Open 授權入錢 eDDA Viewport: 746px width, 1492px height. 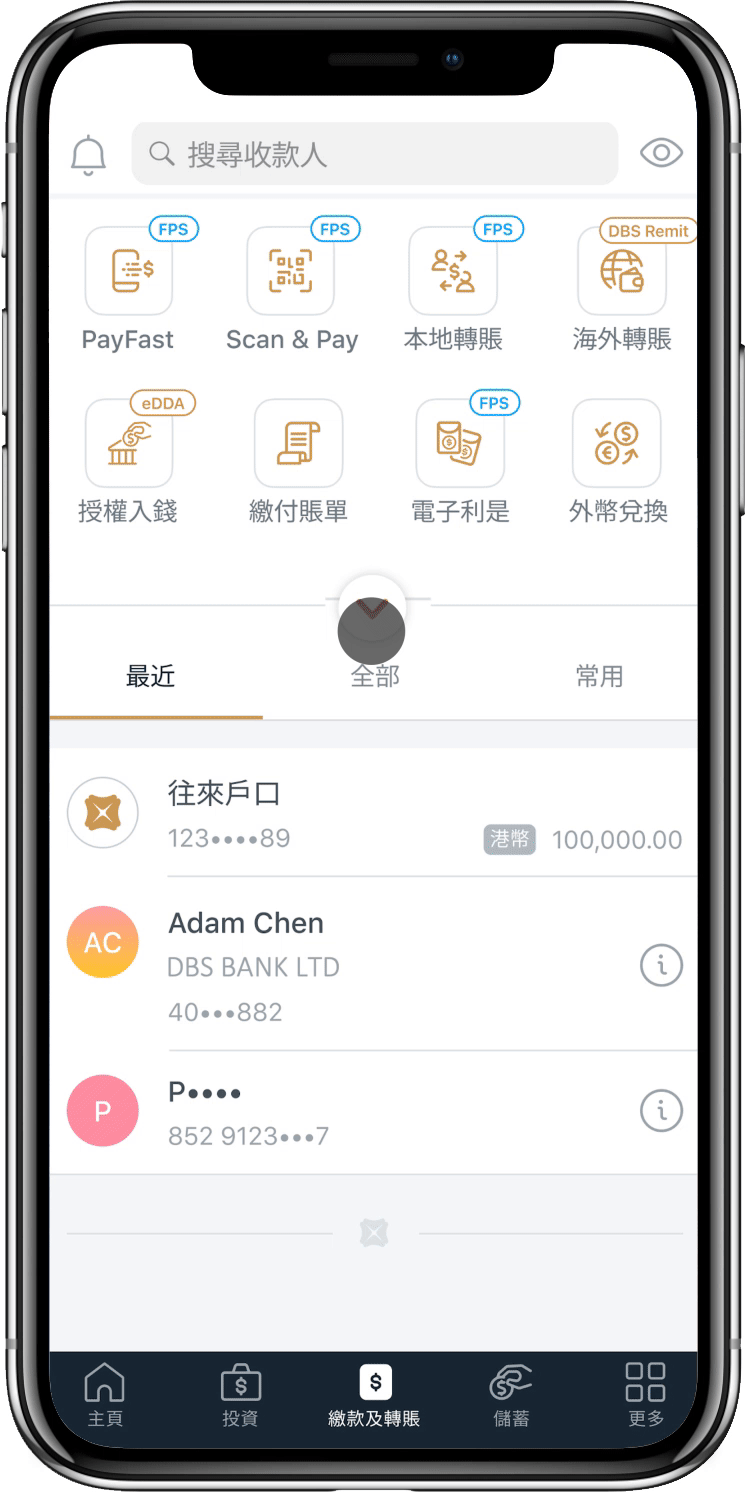click(129, 443)
